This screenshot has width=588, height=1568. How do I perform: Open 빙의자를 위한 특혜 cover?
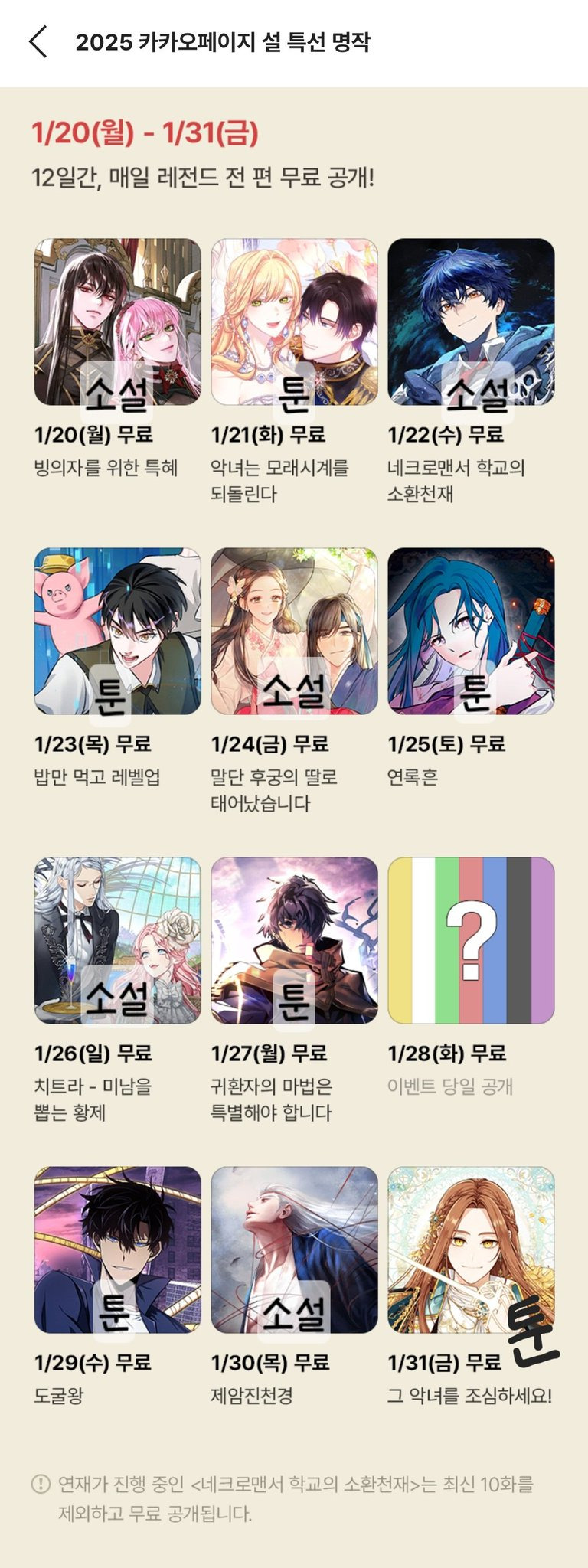(x=118, y=322)
